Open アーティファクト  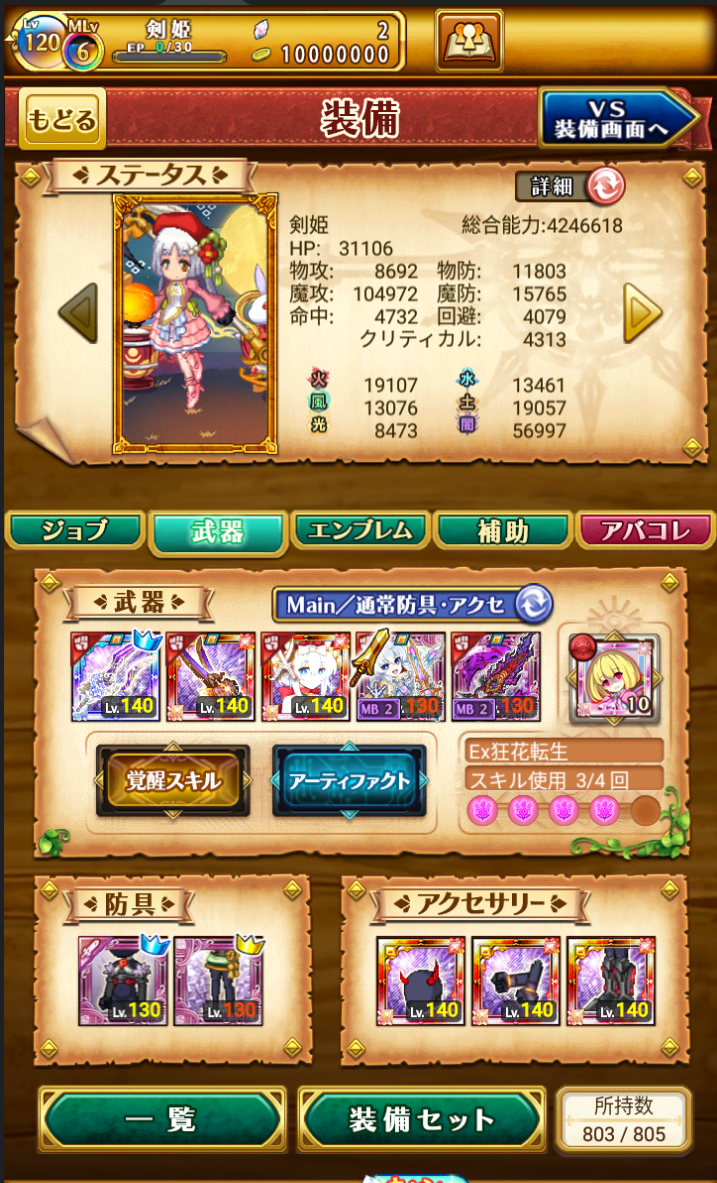[349, 781]
